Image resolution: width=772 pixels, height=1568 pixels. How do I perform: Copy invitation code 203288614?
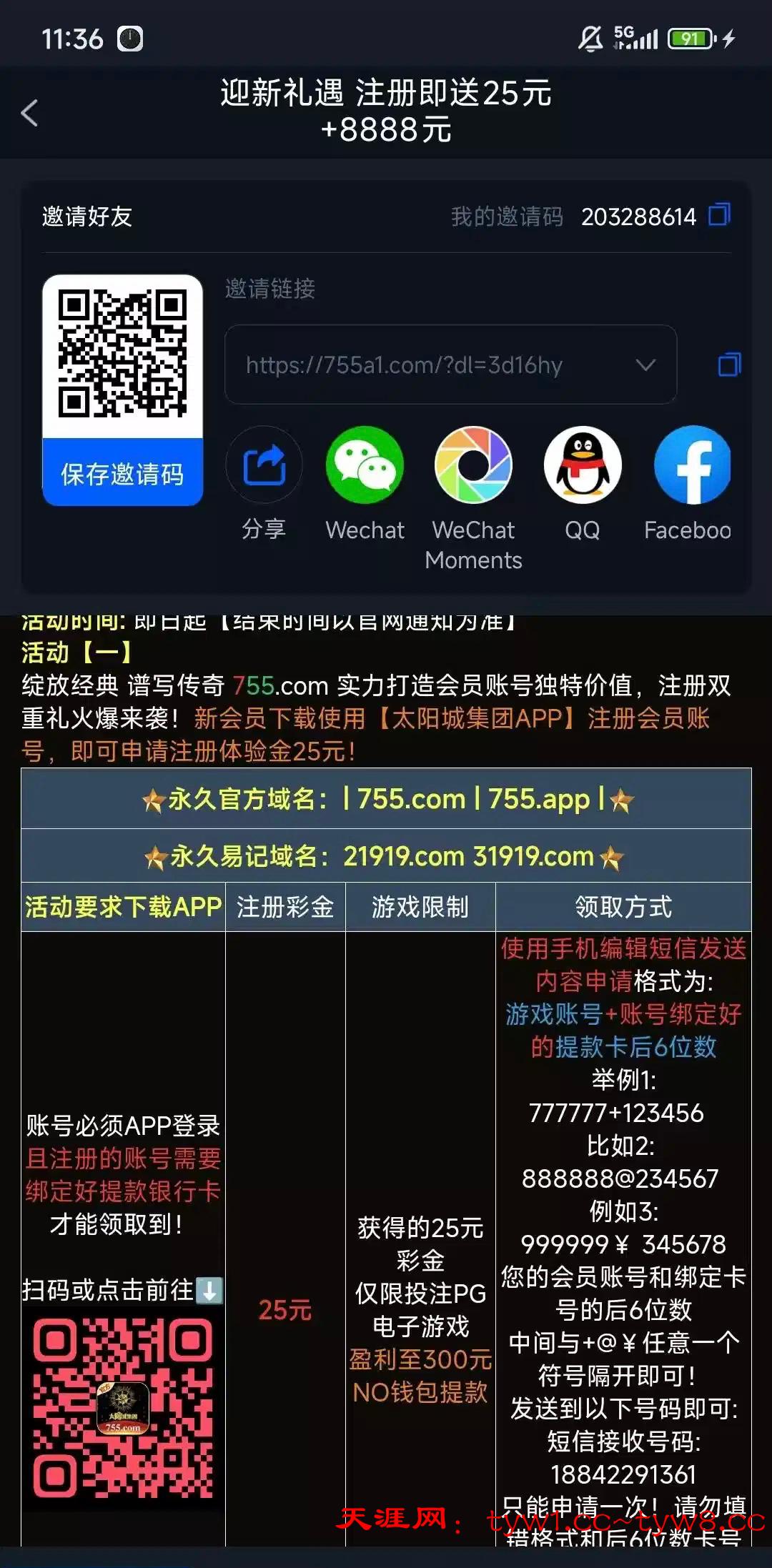(719, 214)
